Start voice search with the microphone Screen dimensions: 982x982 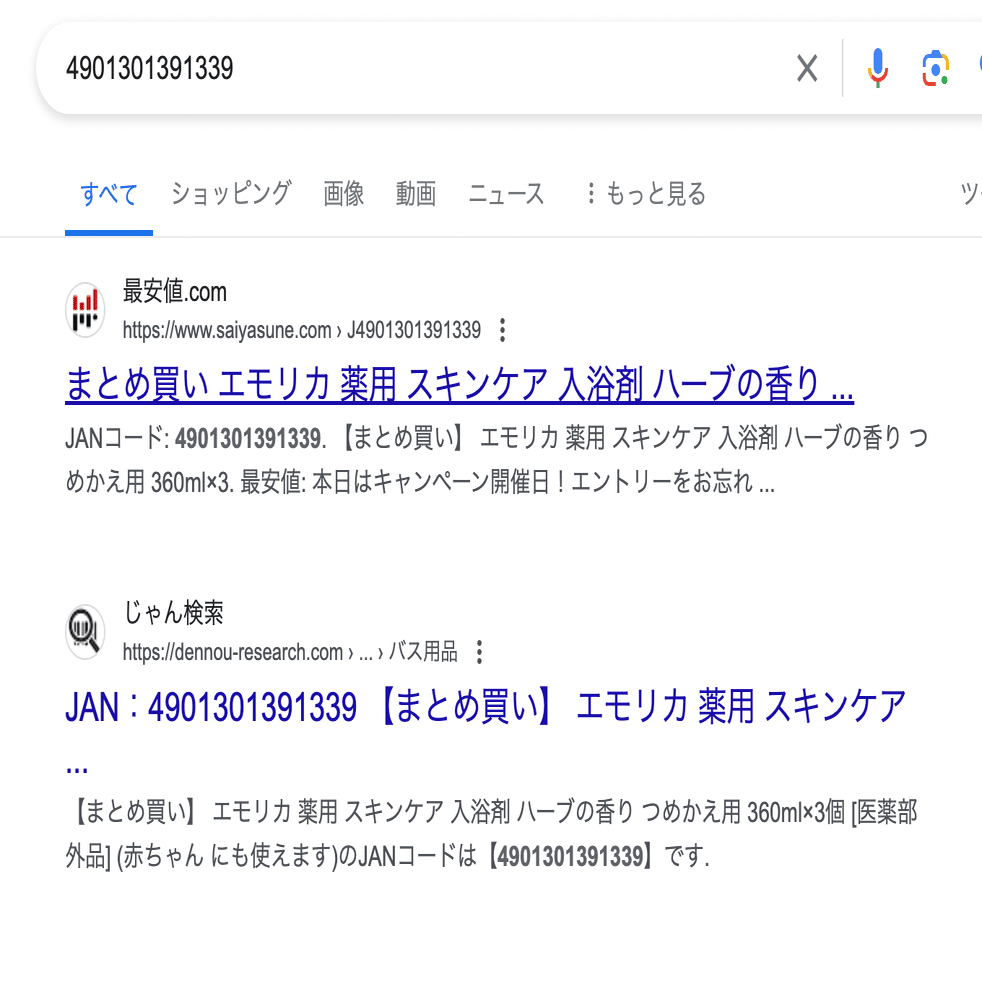[877, 68]
